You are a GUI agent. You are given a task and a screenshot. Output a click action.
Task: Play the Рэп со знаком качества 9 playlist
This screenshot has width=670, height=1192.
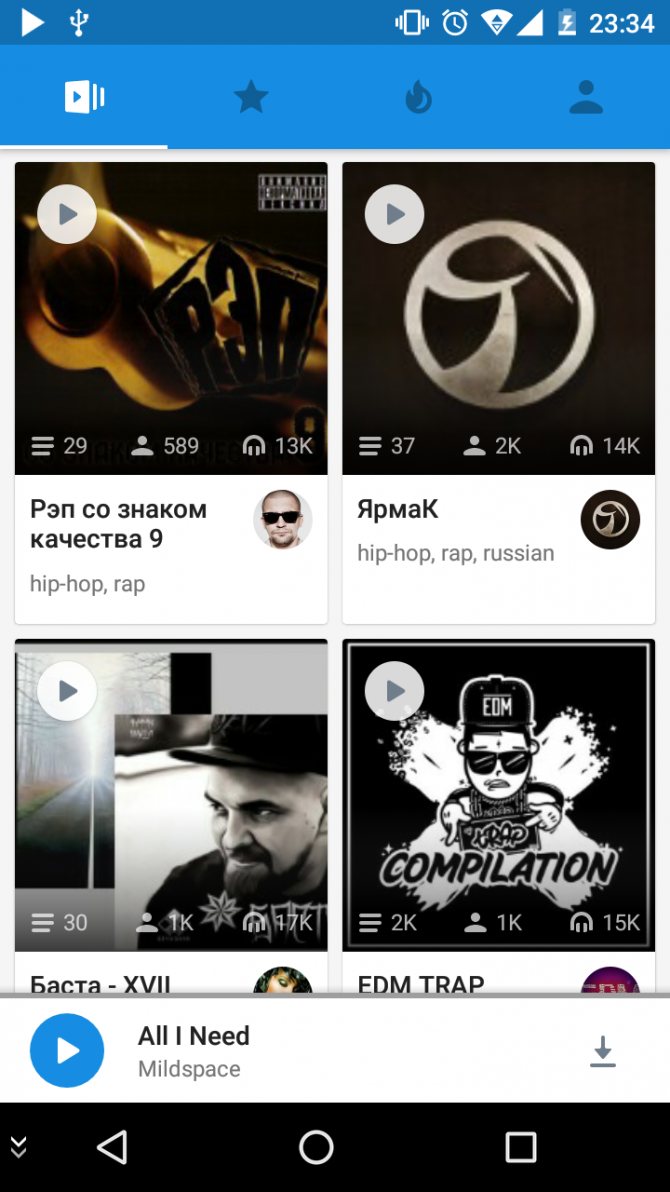[67, 214]
